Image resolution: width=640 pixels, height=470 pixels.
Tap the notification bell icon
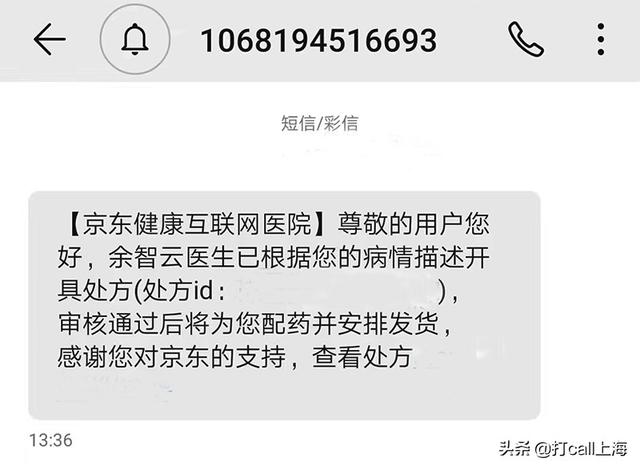[134, 40]
